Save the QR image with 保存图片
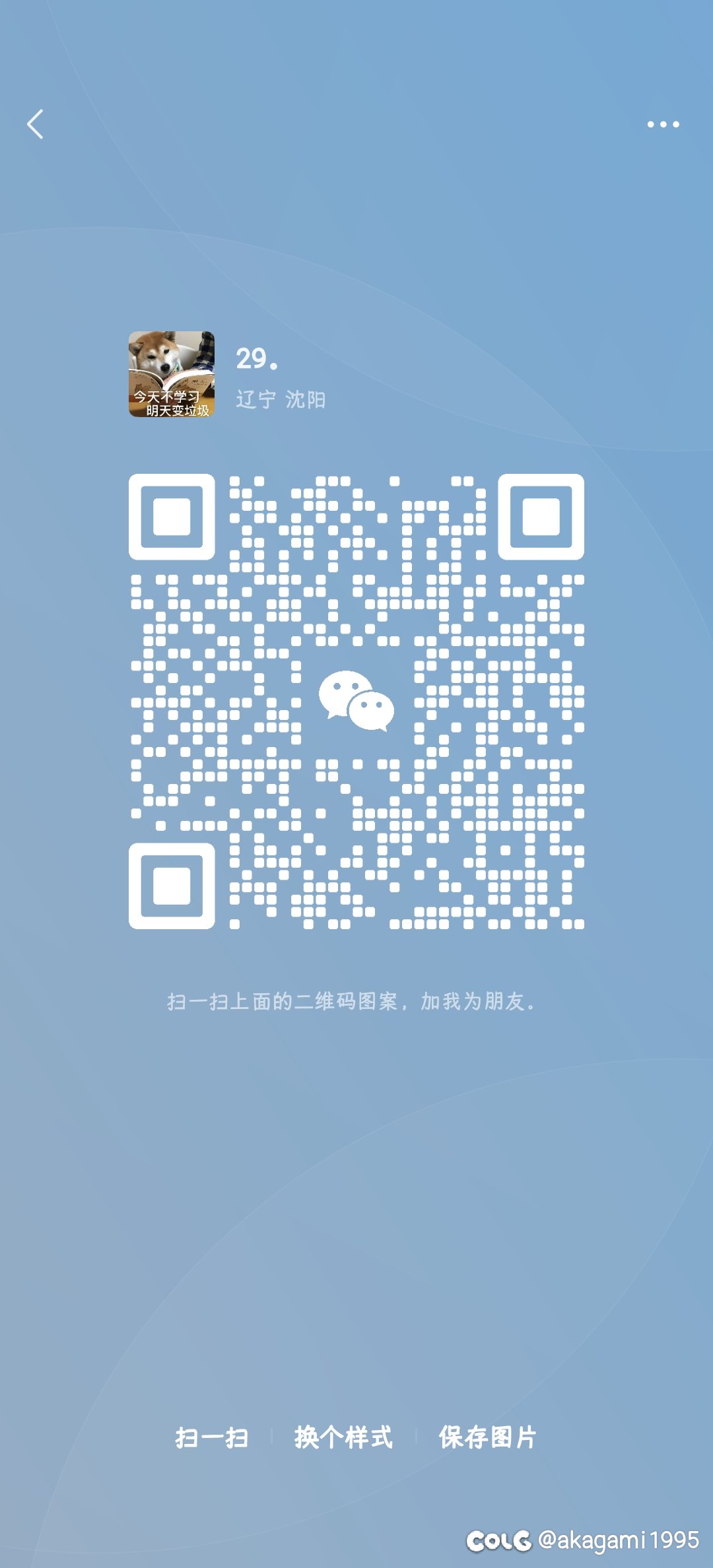713x1568 pixels. pos(488,1437)
